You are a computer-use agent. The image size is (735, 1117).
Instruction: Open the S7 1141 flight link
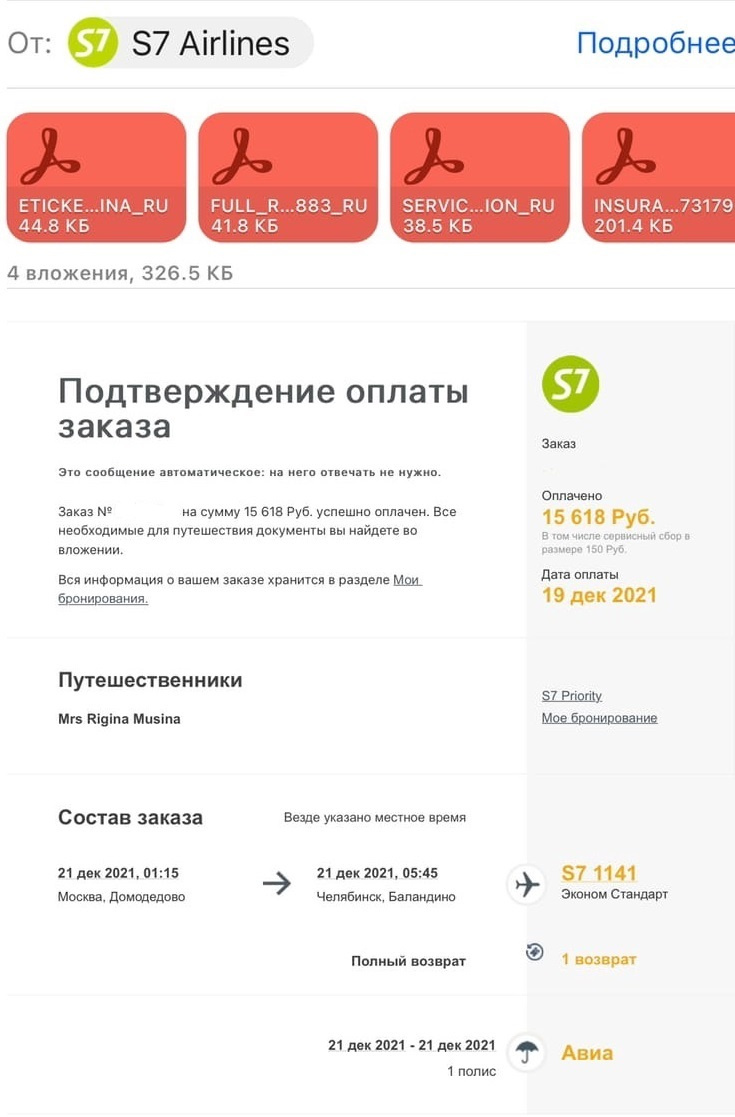point(599,873)
